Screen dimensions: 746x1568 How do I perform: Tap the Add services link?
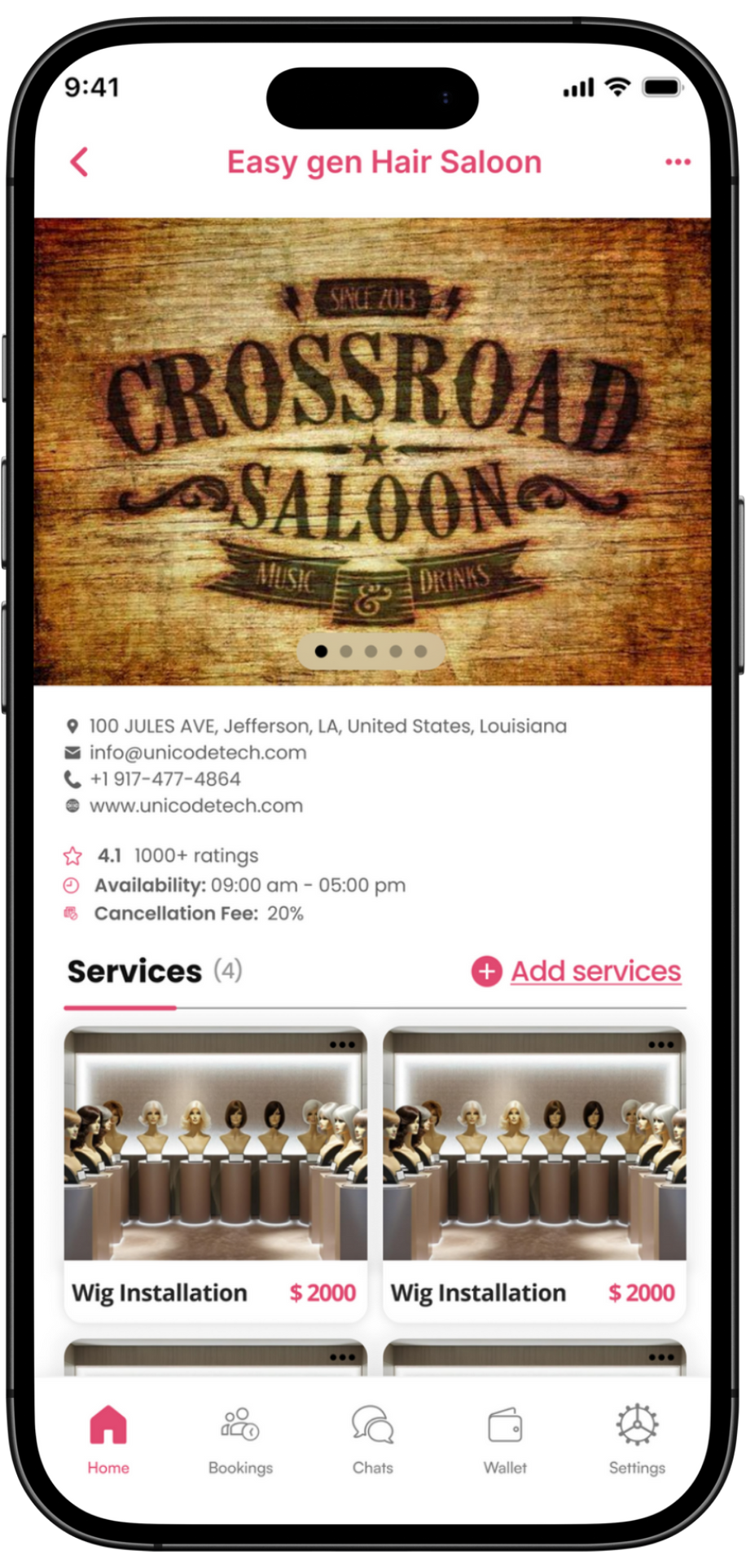595,971
